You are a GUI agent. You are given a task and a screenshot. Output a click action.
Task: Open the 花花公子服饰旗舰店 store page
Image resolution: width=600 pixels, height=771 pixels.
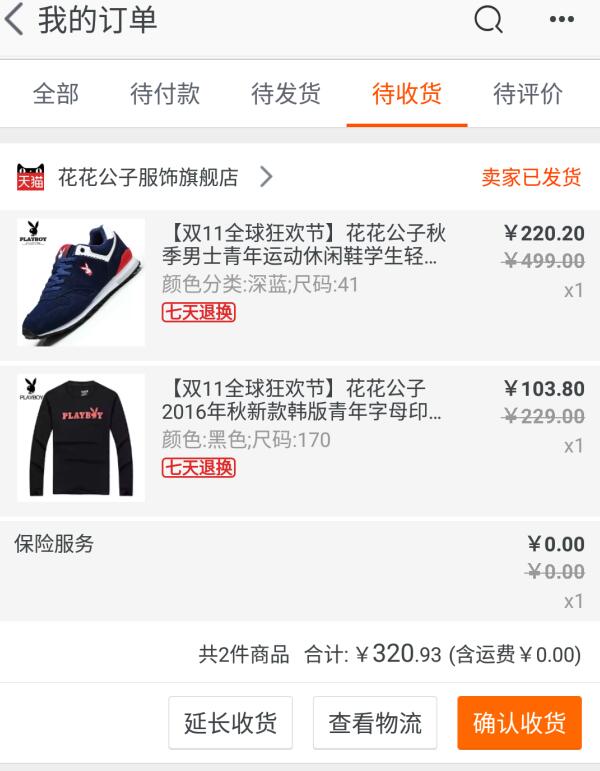click(148, 178)
